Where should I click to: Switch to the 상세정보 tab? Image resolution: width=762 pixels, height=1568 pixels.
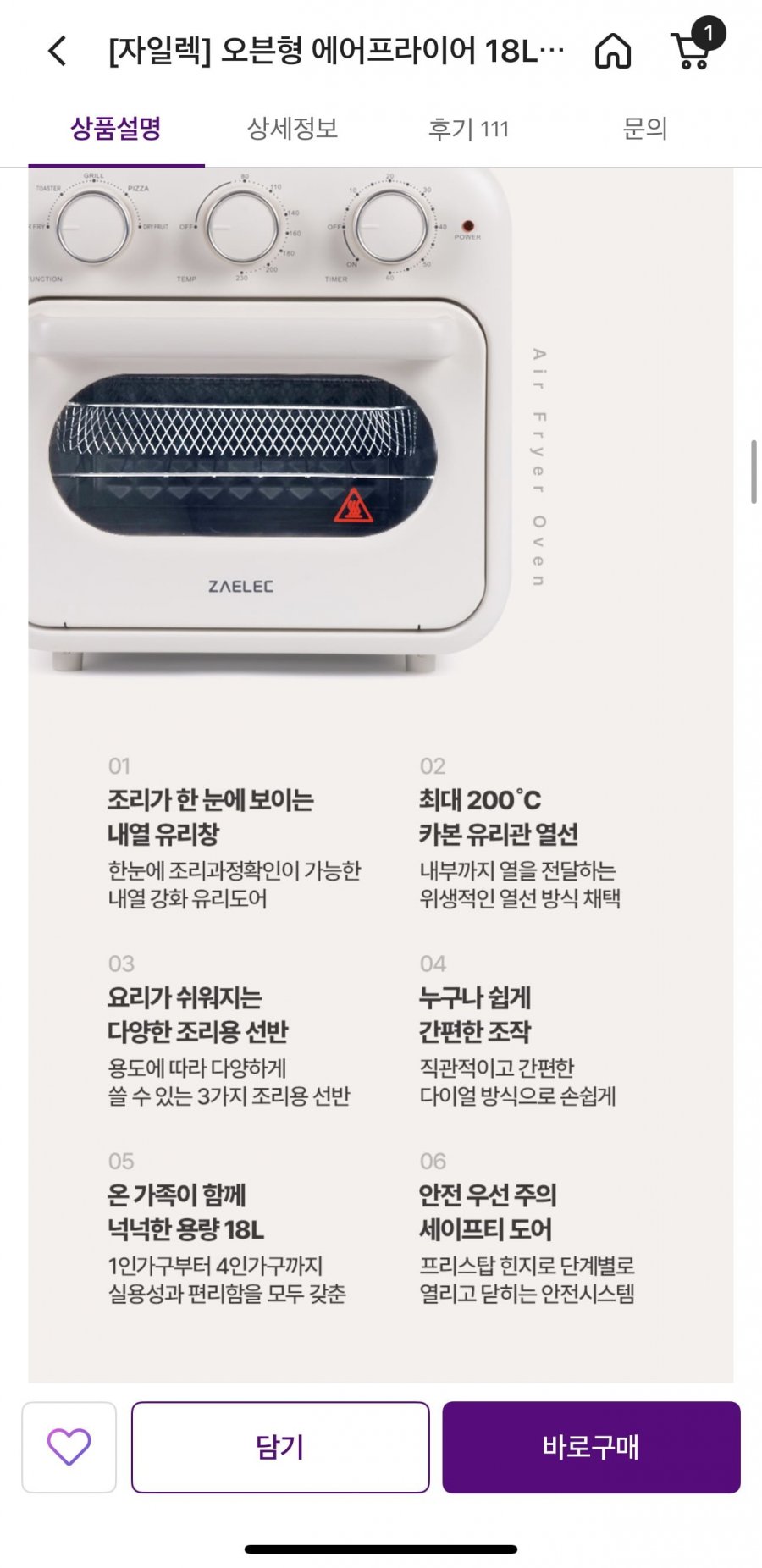292,129
